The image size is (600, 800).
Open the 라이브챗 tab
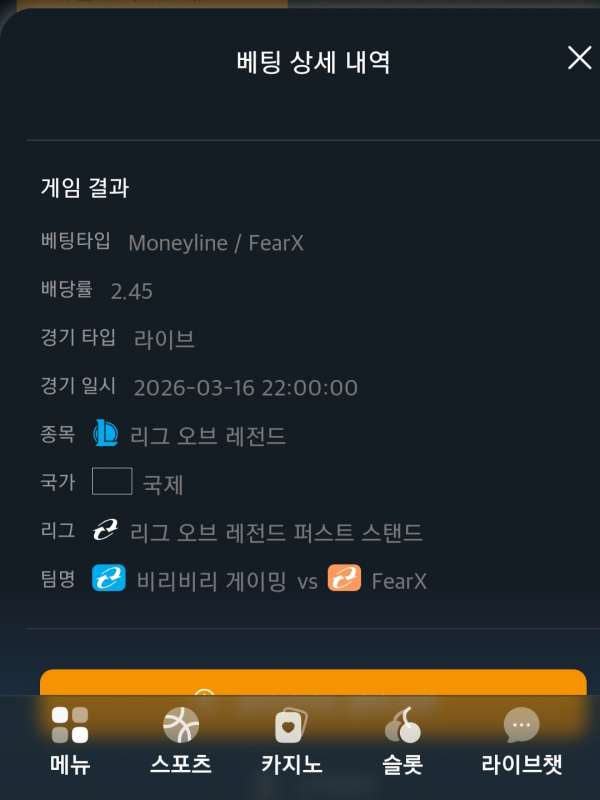[521, 741]
